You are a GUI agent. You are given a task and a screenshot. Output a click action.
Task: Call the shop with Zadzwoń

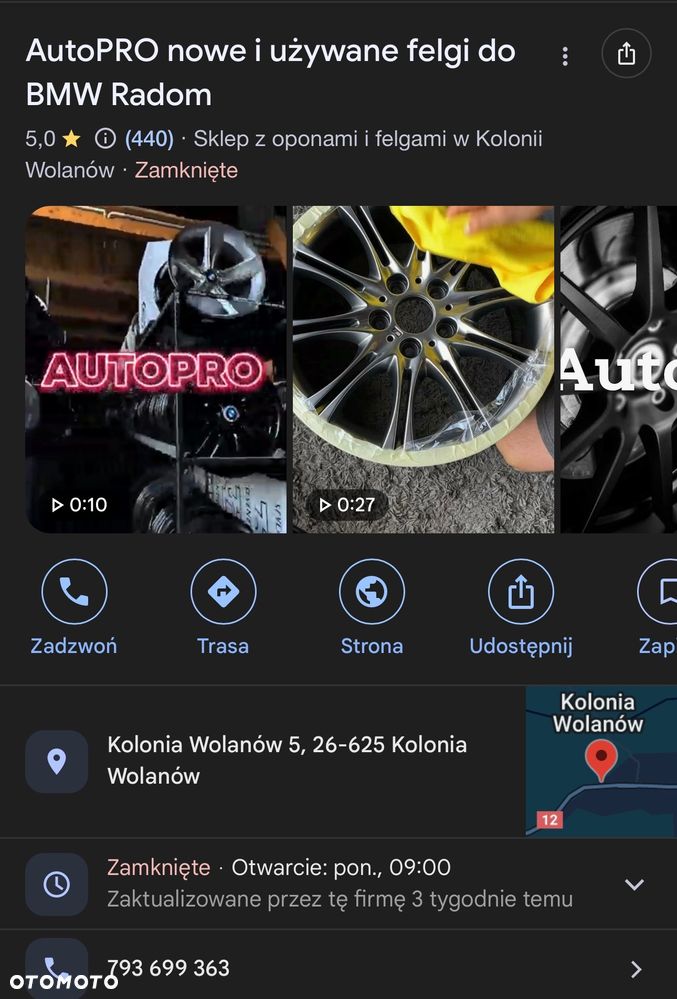(x=74, y=607)
